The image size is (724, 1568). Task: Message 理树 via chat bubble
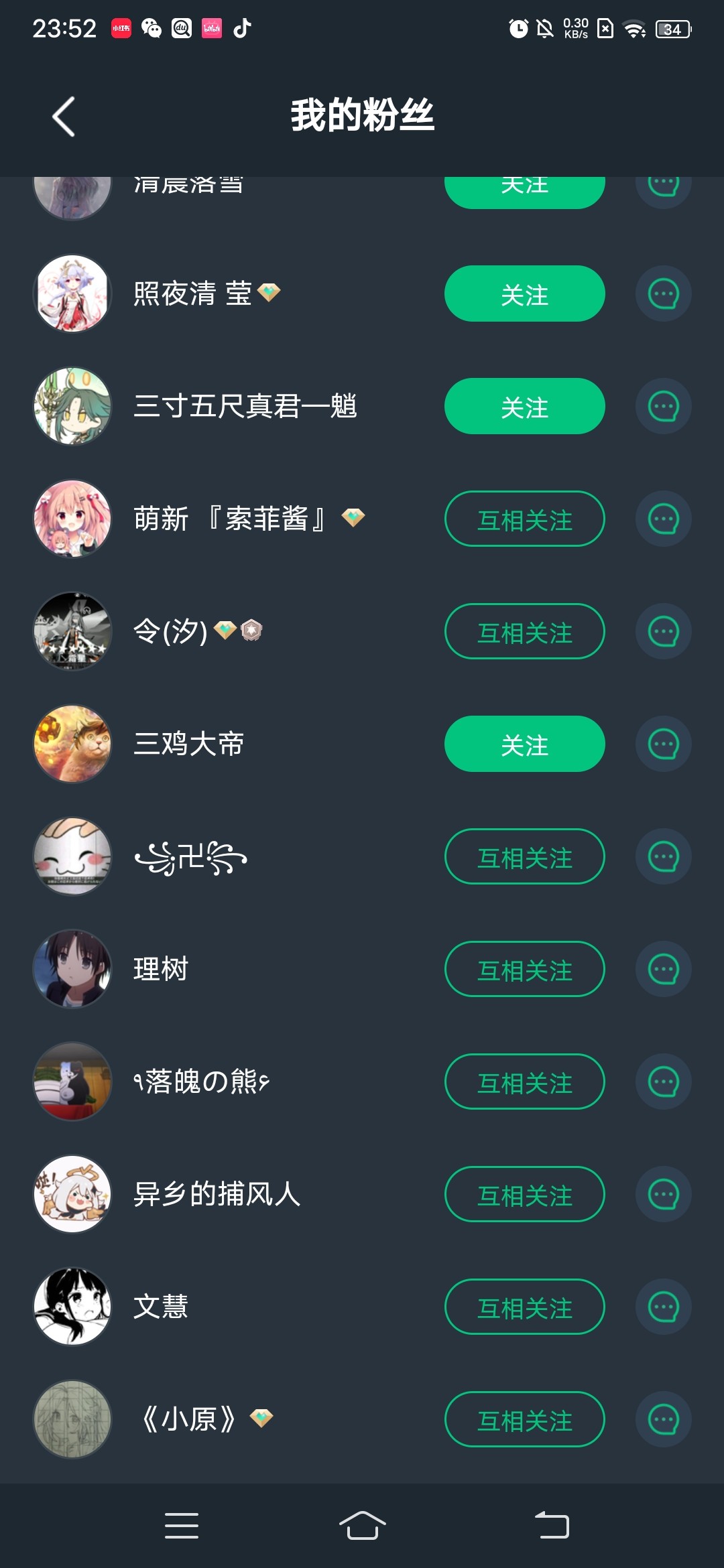663,969
